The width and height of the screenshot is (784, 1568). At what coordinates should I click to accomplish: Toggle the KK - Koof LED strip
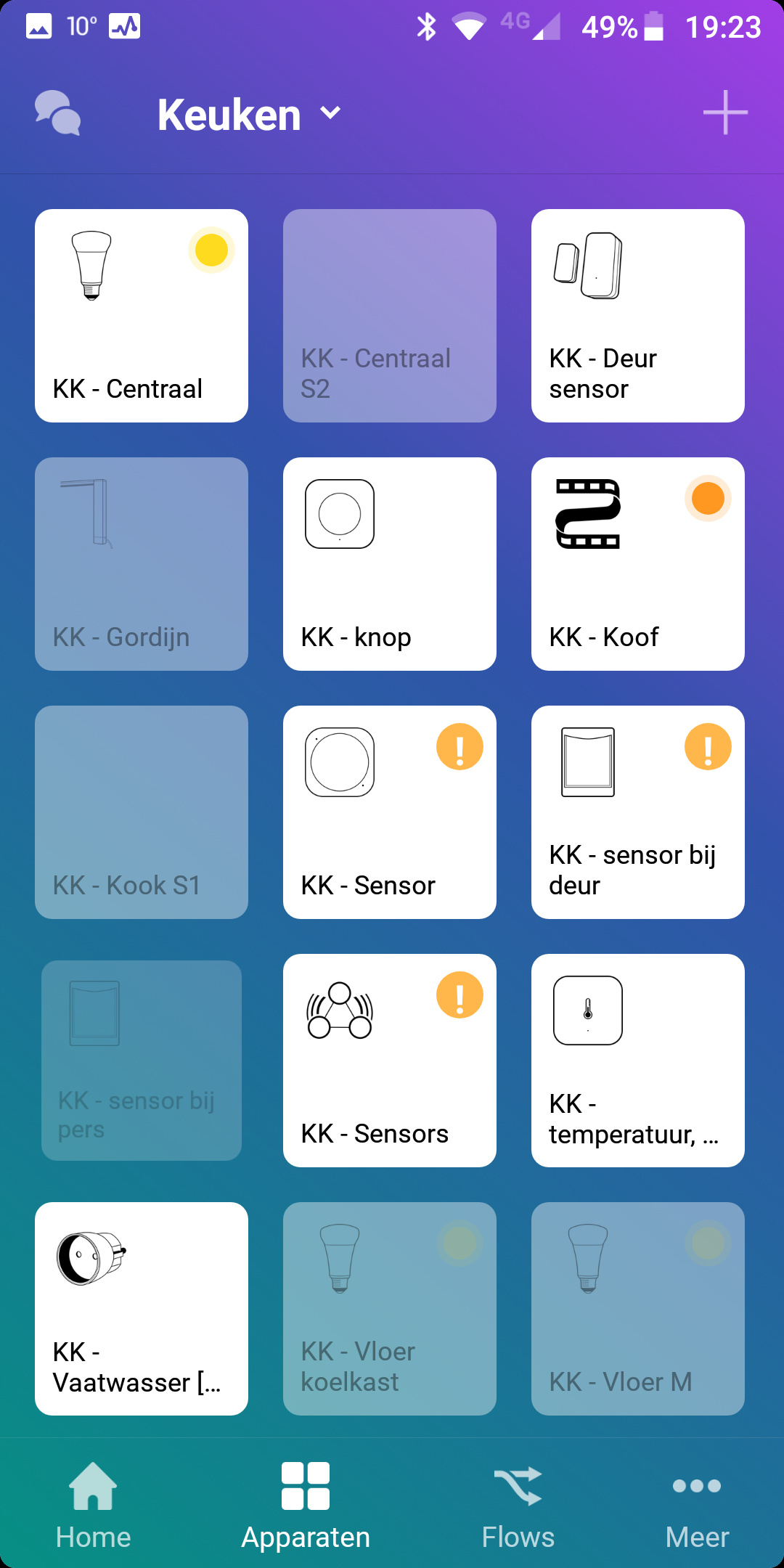(x=638, y=564)
